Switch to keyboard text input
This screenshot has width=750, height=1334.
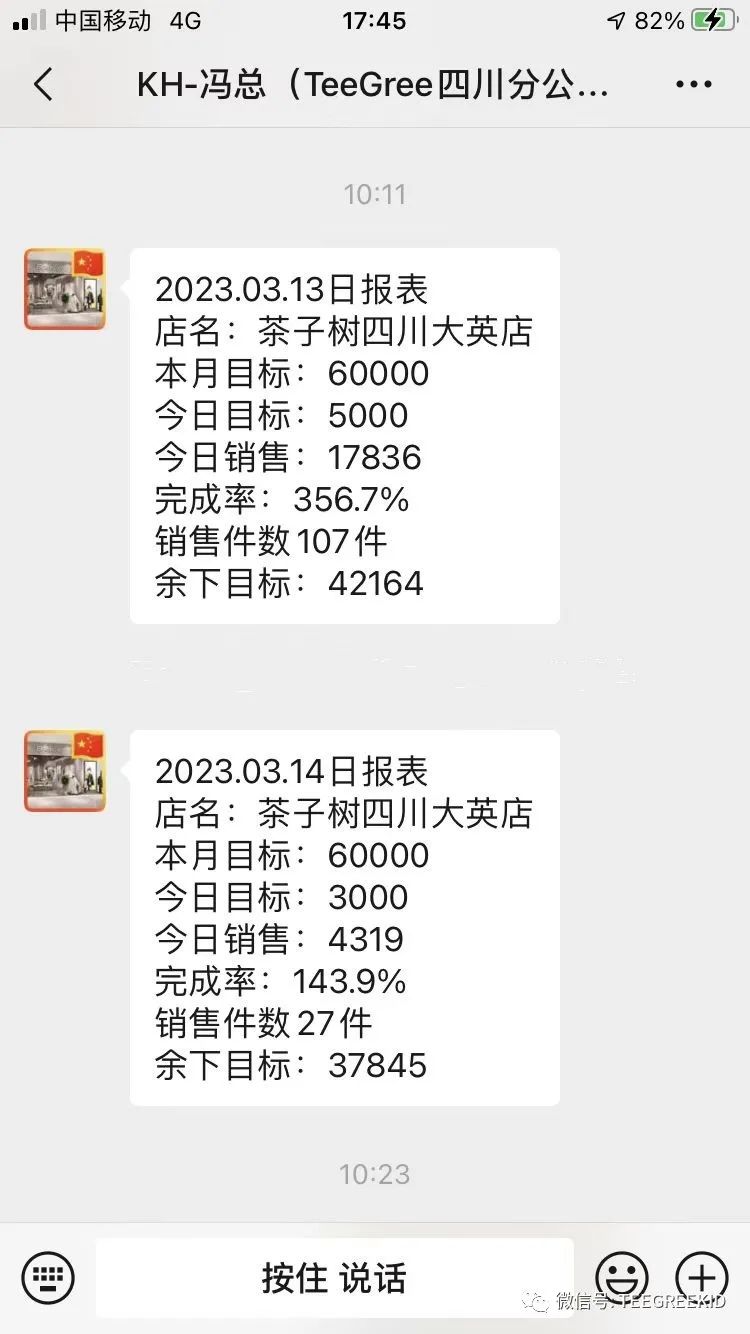(x=48, y=1277)
